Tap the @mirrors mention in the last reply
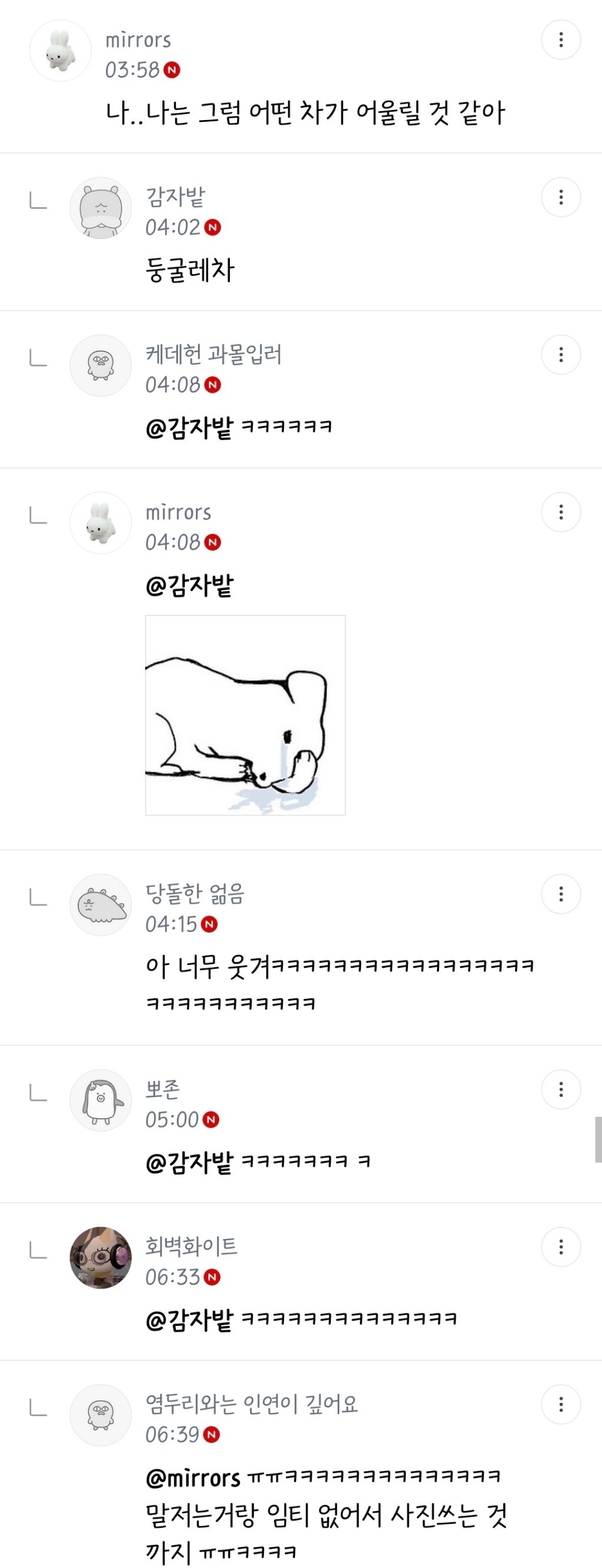This screenshot has width=602, height=1568. coord(193,1478)
